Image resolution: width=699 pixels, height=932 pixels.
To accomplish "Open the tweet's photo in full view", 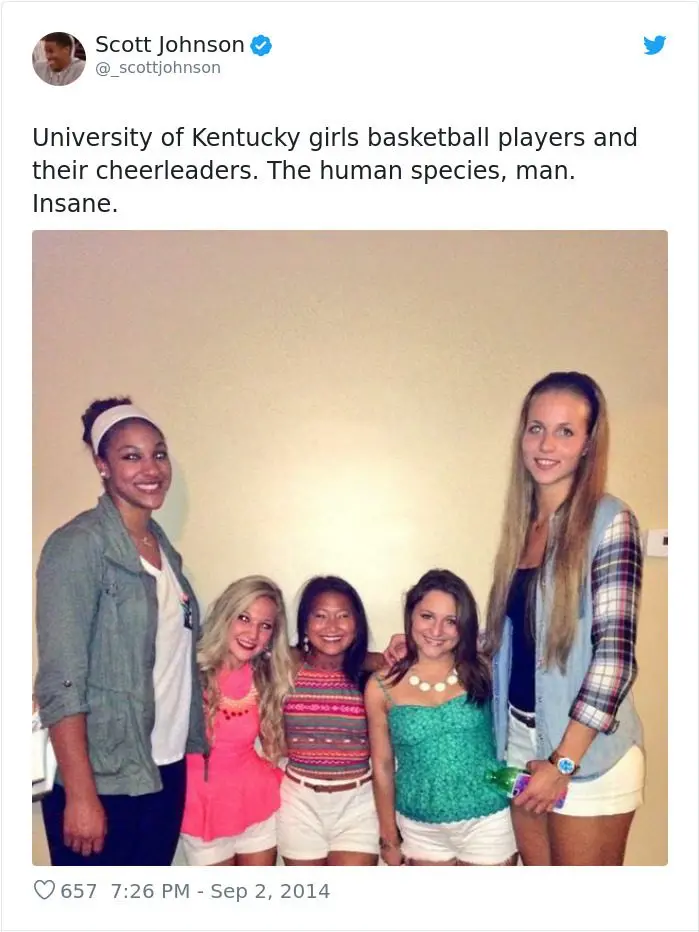I will tap(349, 547).
